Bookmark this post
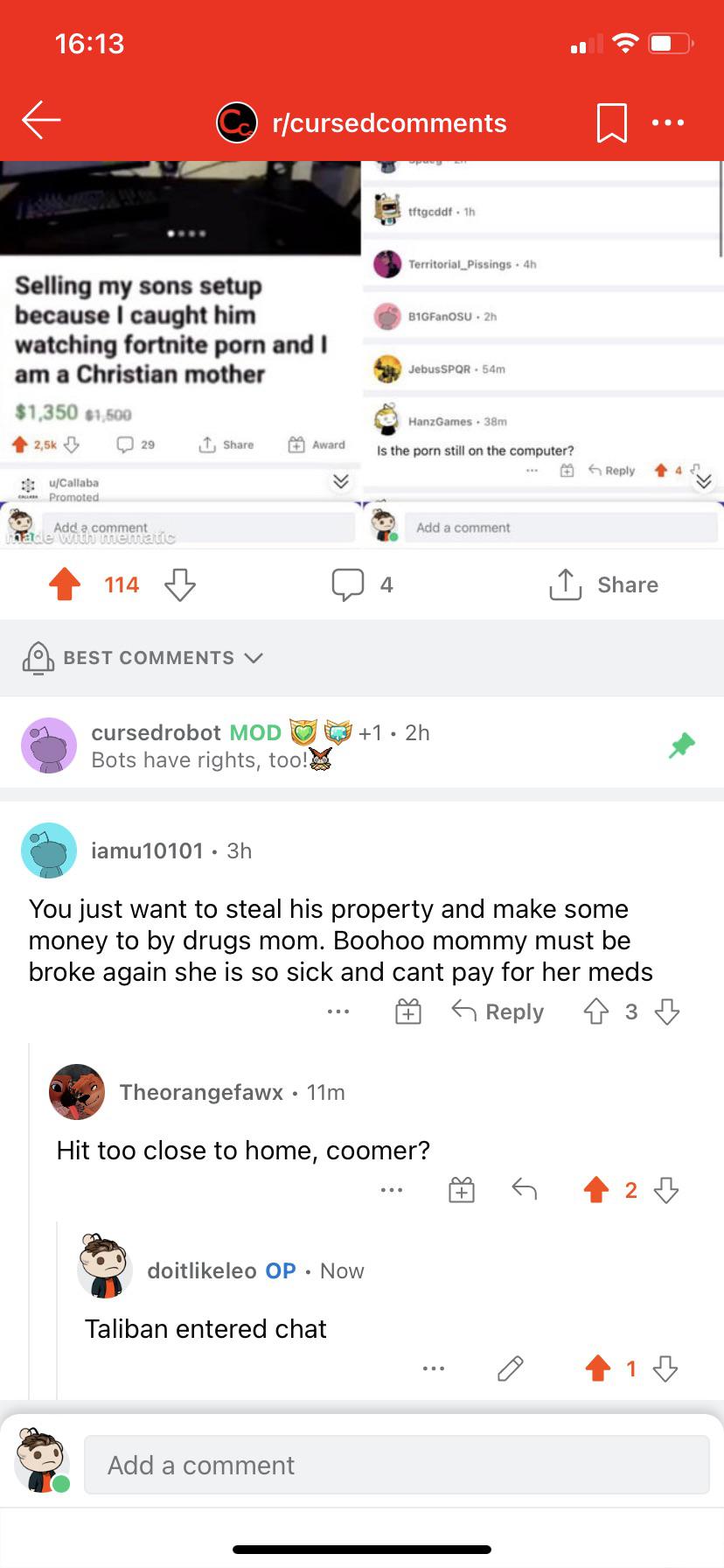This screenshot has width=724, height=1568. [x=611, y=122]
